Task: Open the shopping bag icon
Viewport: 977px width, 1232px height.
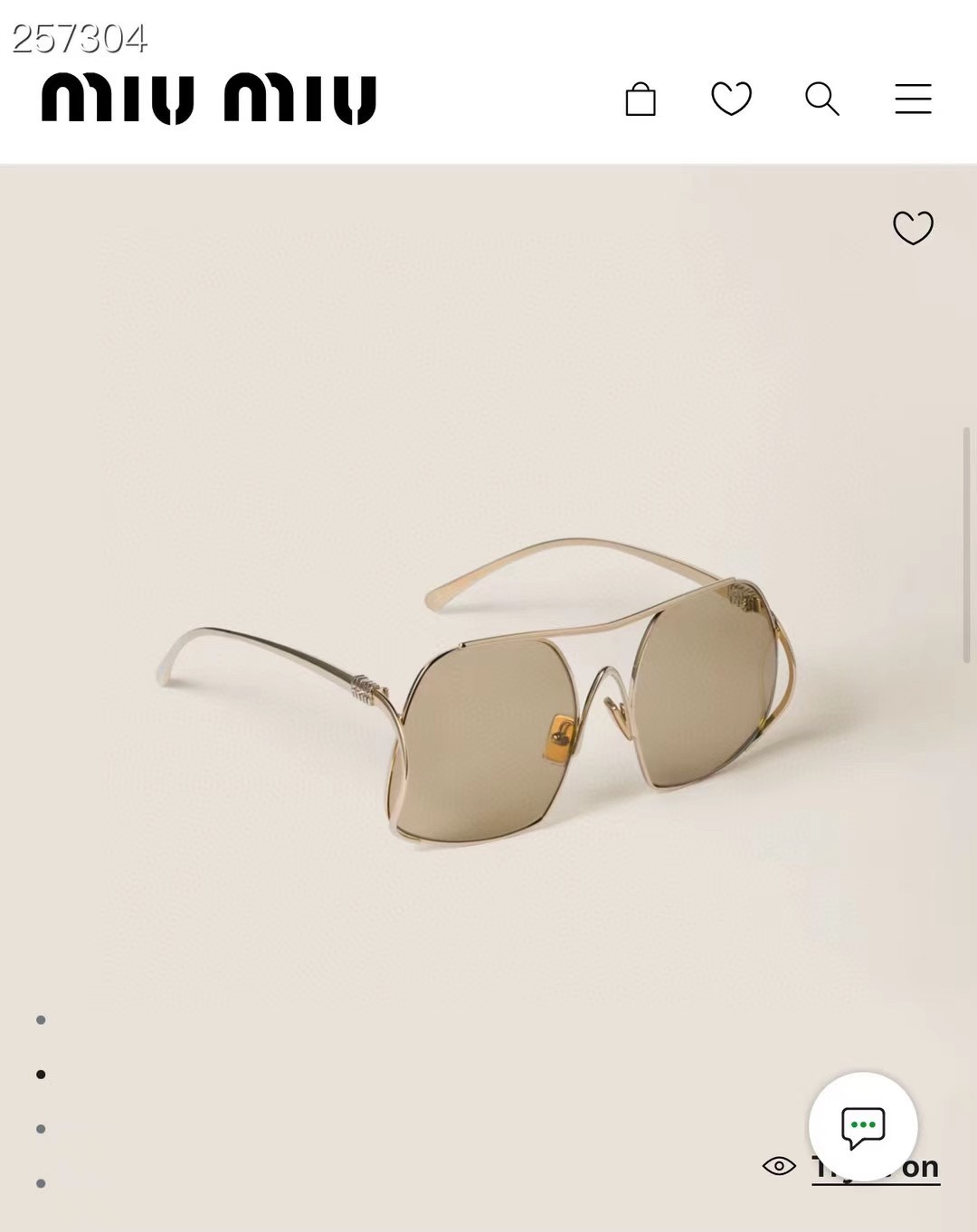Action: [x=641, y=100]
